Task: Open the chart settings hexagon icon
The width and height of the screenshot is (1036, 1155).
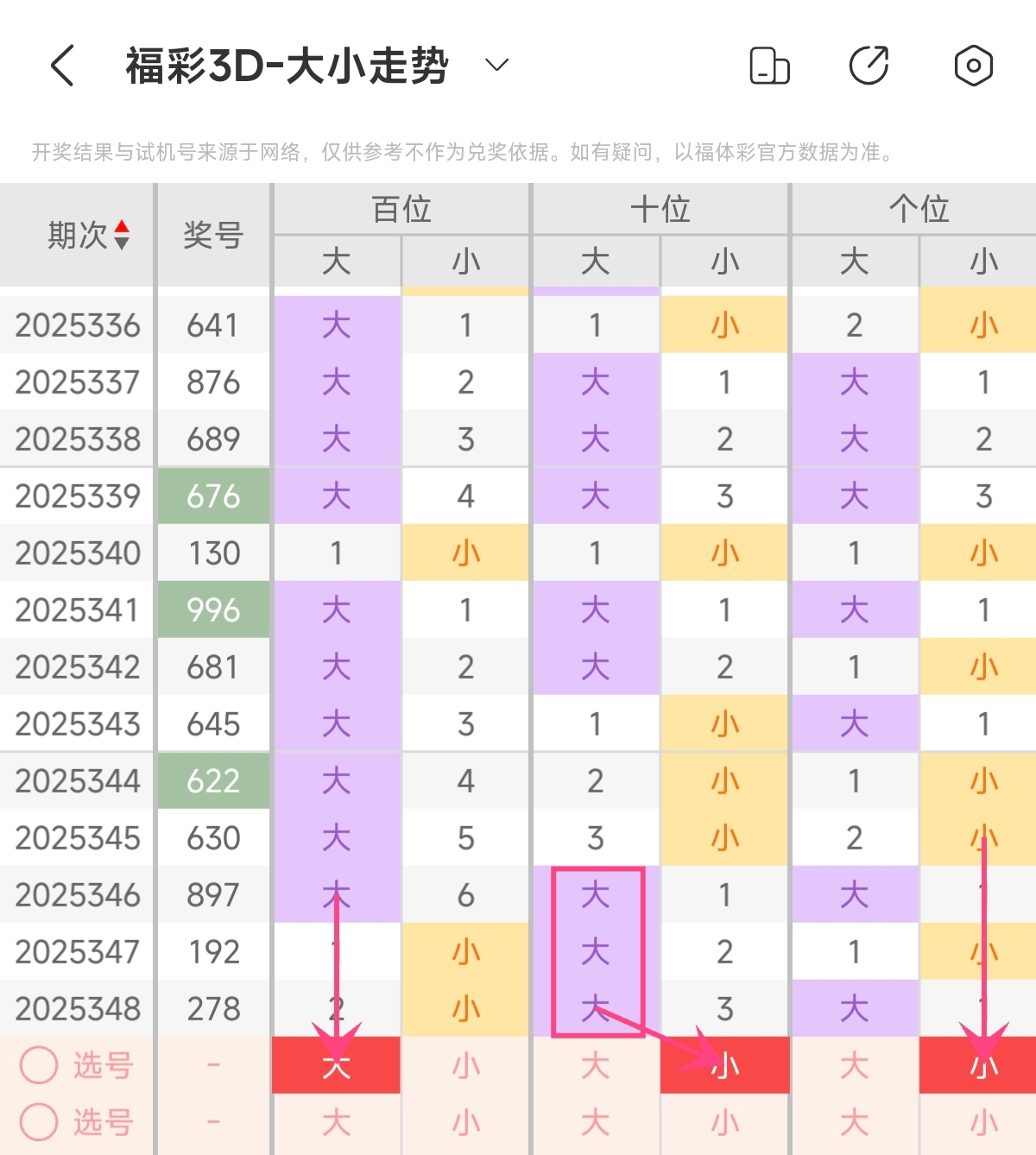Action: point(973,66)
